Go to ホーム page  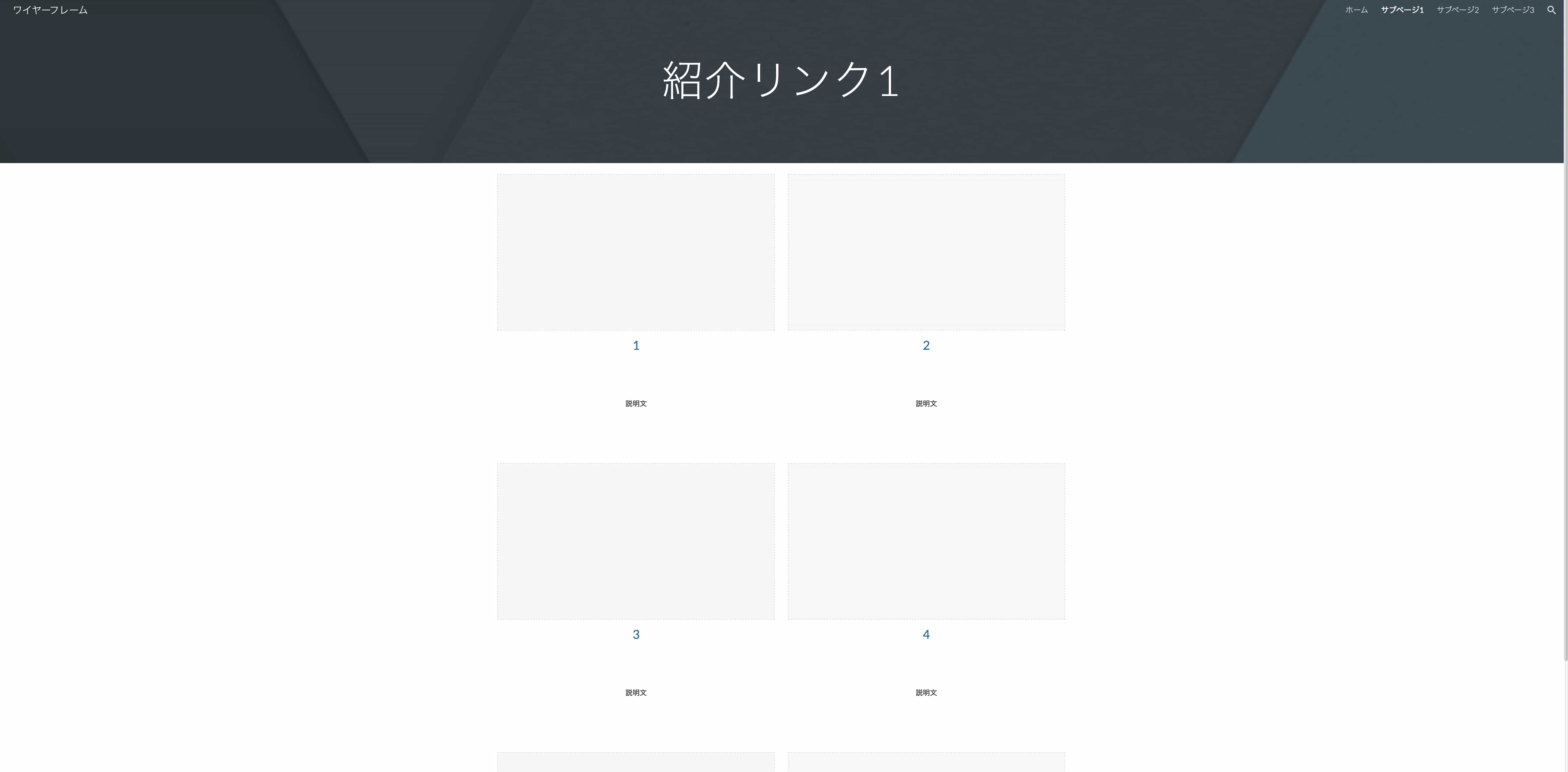click(1356, 10)
